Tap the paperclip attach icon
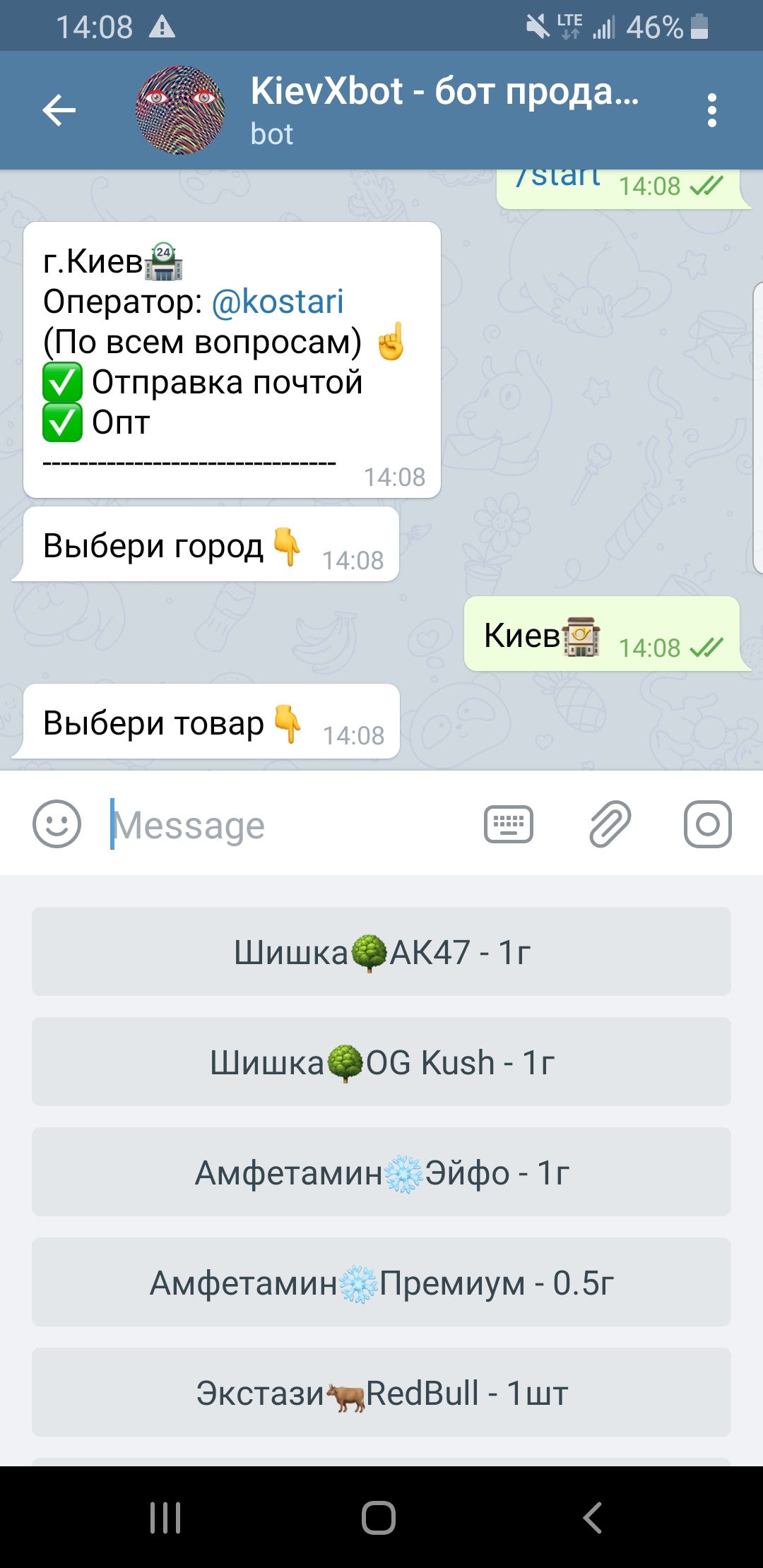763x1568 pixels. tap(609, 824)
